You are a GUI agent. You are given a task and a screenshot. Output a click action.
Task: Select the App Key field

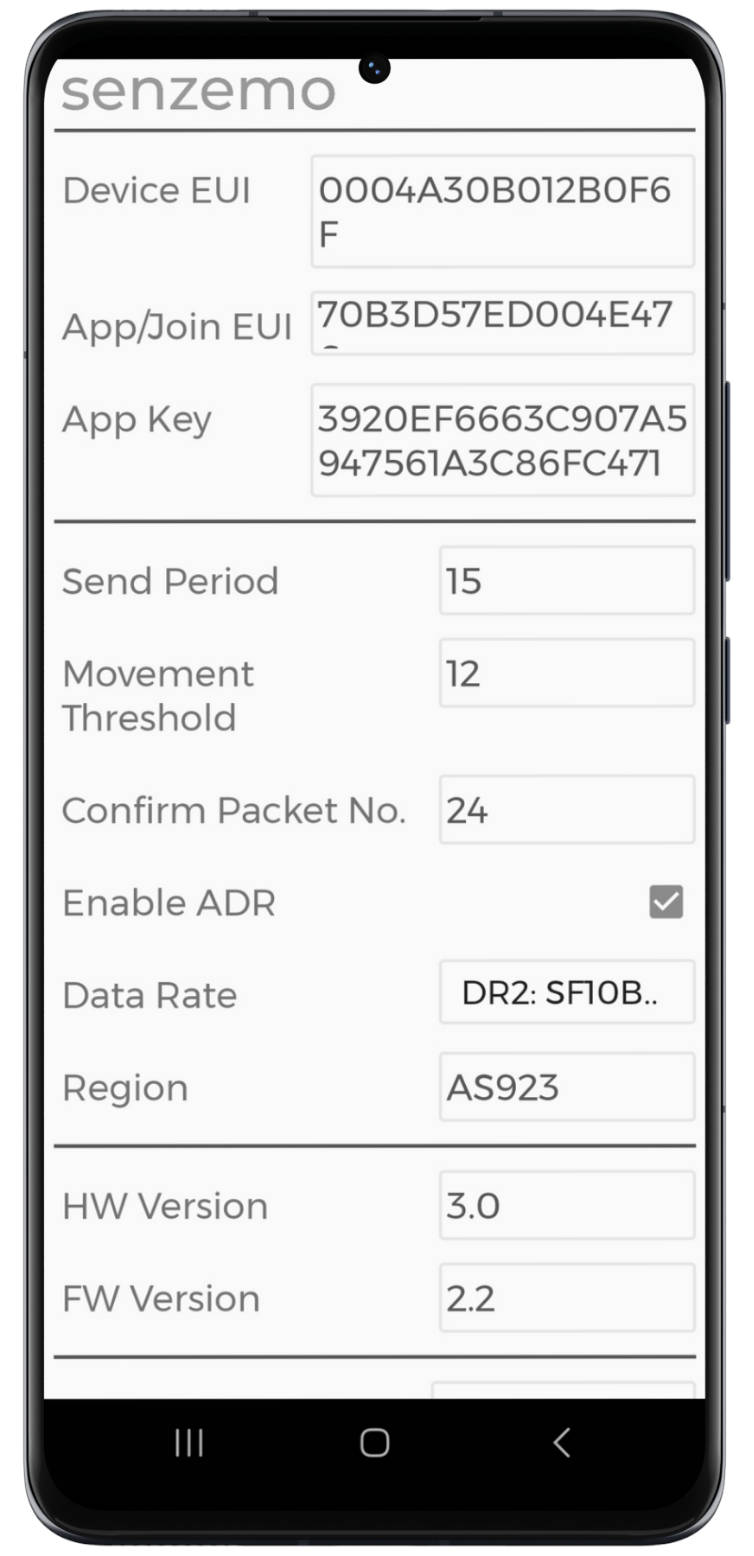[502, 440]
